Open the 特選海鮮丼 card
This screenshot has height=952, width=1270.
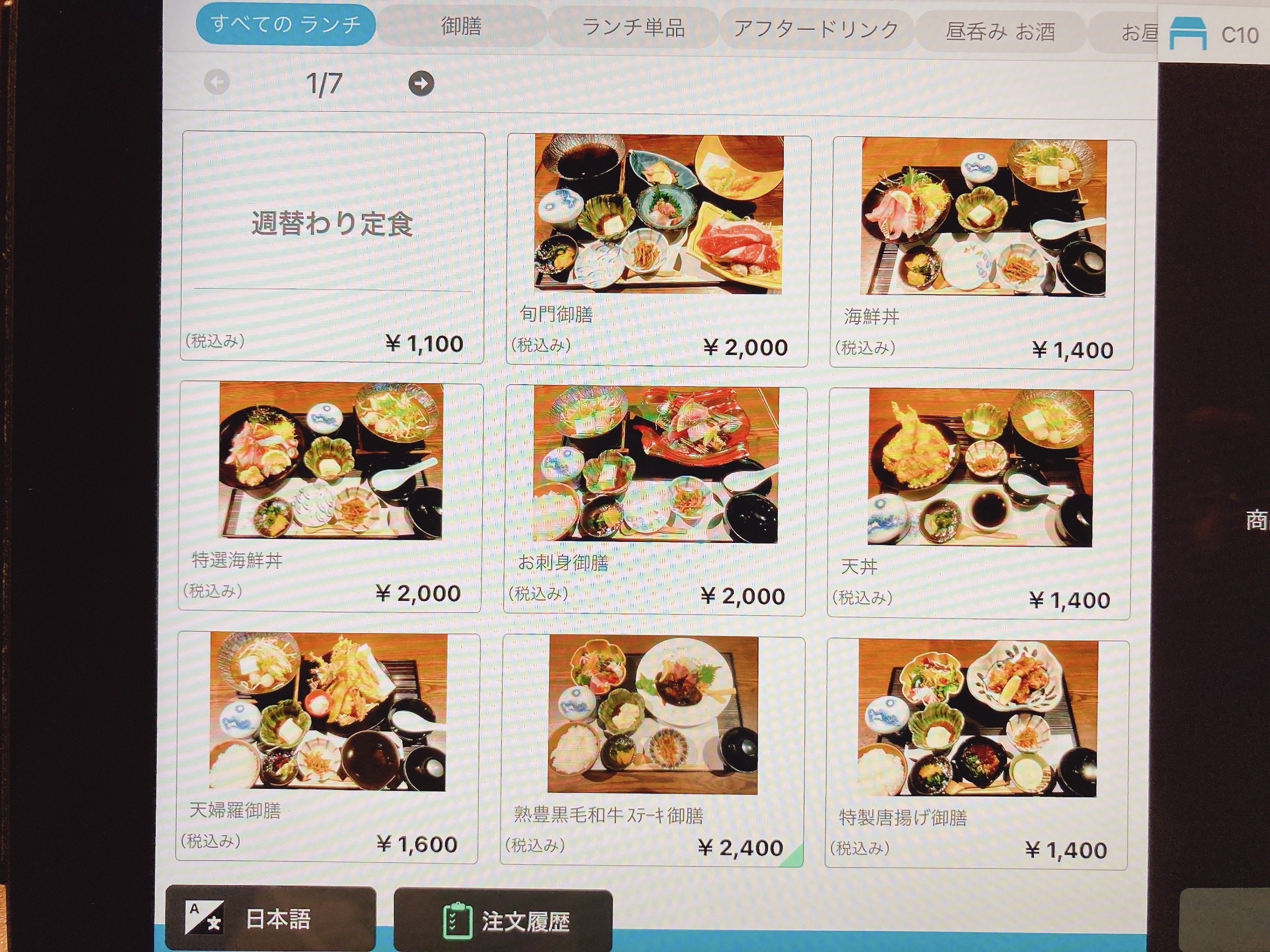coord(331,497)
